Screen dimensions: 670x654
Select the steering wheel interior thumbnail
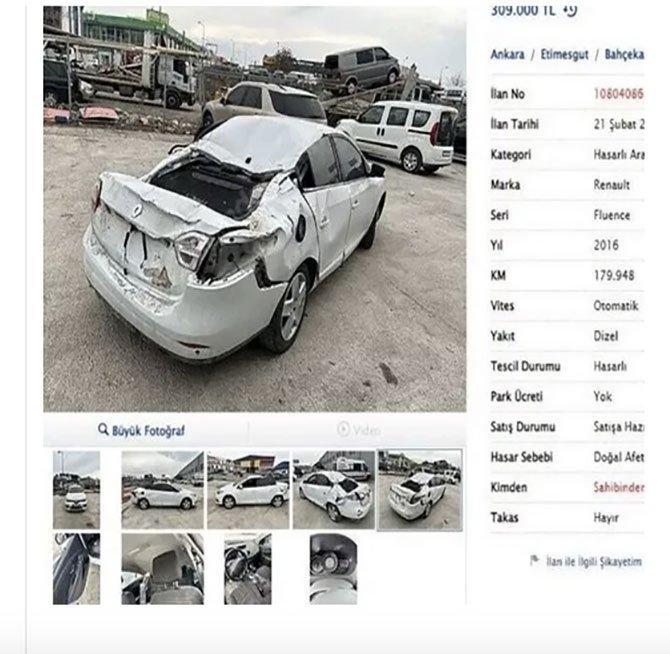[x=247, y=568]
